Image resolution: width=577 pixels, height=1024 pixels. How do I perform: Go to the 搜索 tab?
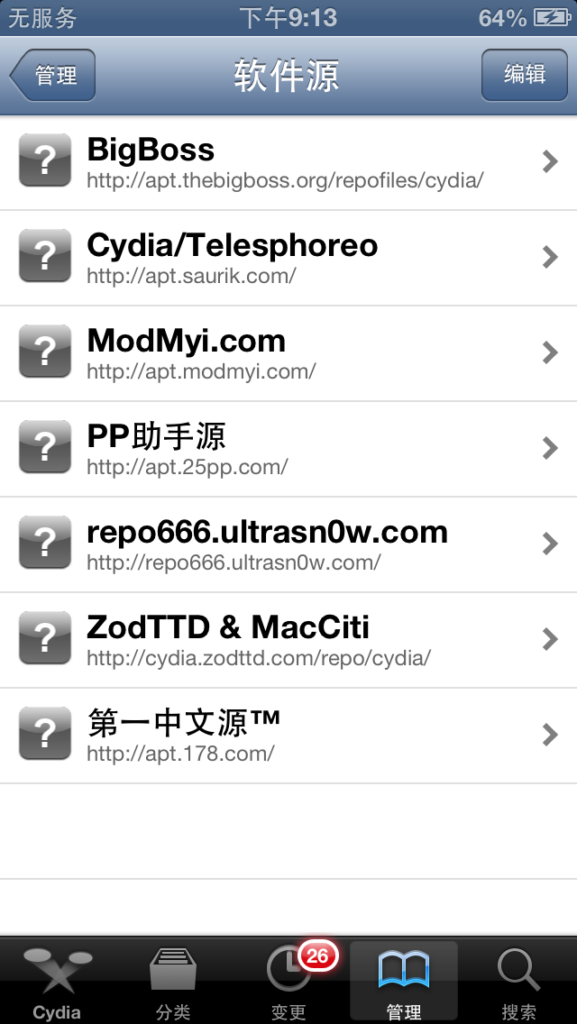point(520,981)
